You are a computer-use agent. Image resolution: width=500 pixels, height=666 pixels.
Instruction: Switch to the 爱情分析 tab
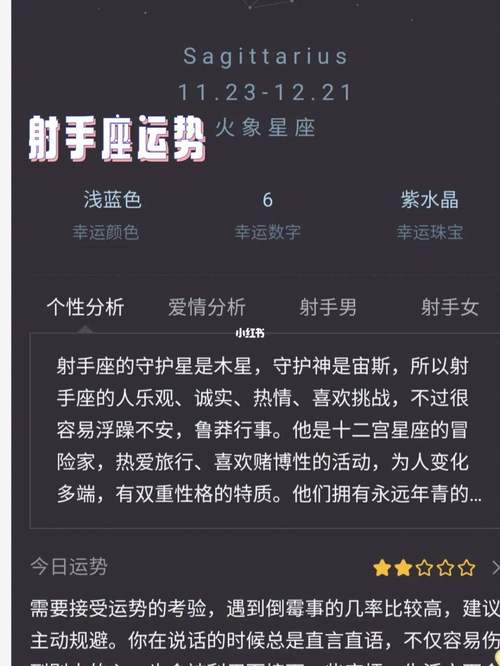207,307
